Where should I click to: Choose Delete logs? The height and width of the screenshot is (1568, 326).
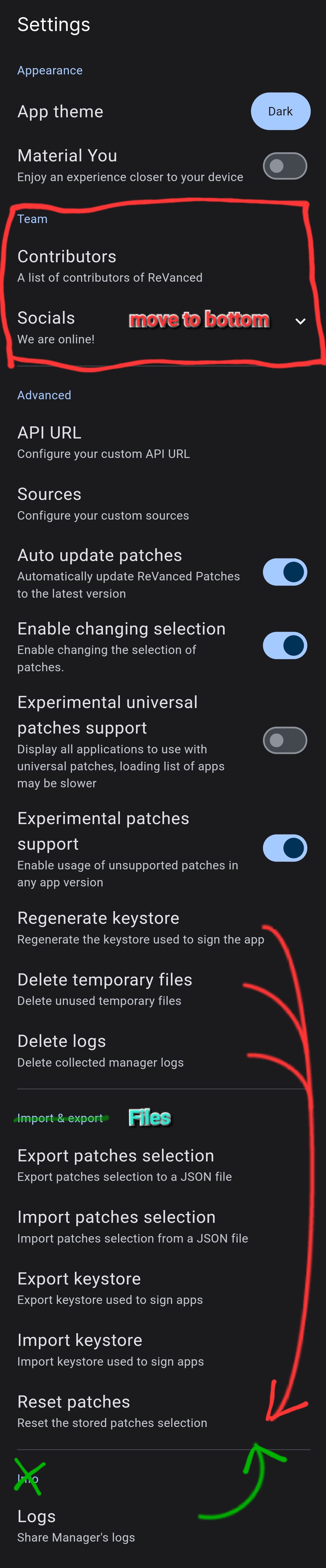tap(100, 1050)
